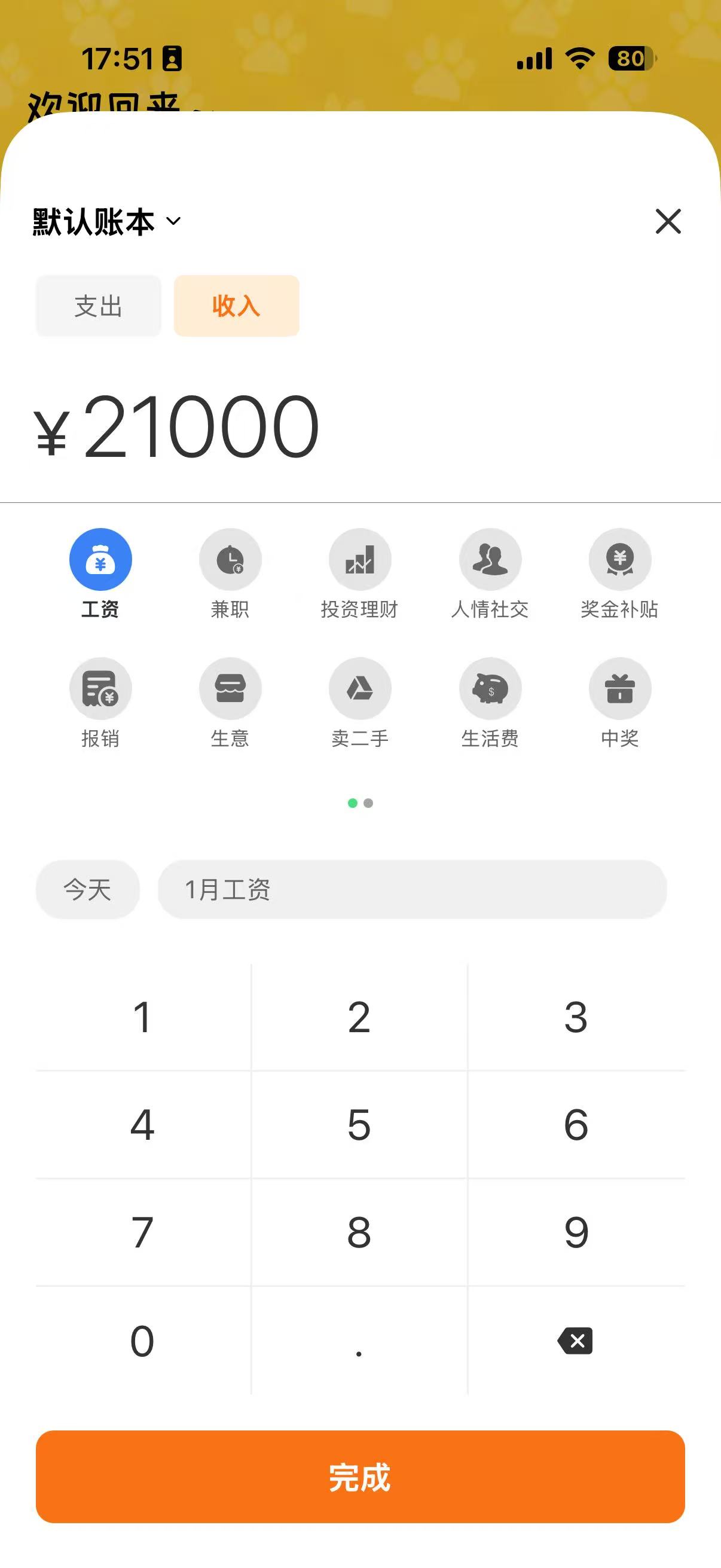
Task: Tap the decimal point key
Action: click(360, 1340)
